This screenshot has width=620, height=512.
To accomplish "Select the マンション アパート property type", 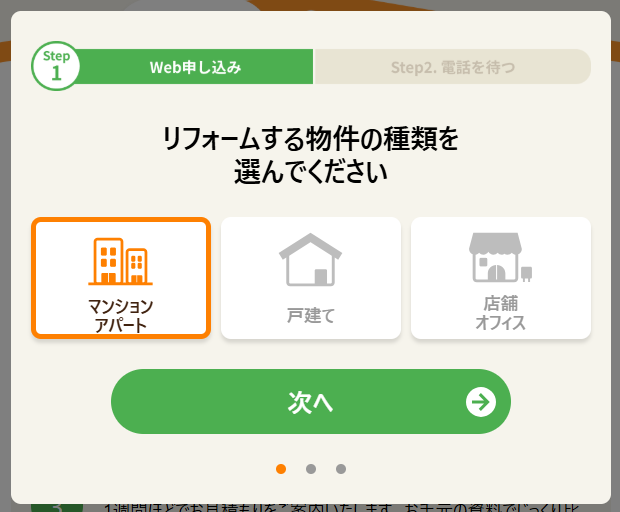I will 121,278.
